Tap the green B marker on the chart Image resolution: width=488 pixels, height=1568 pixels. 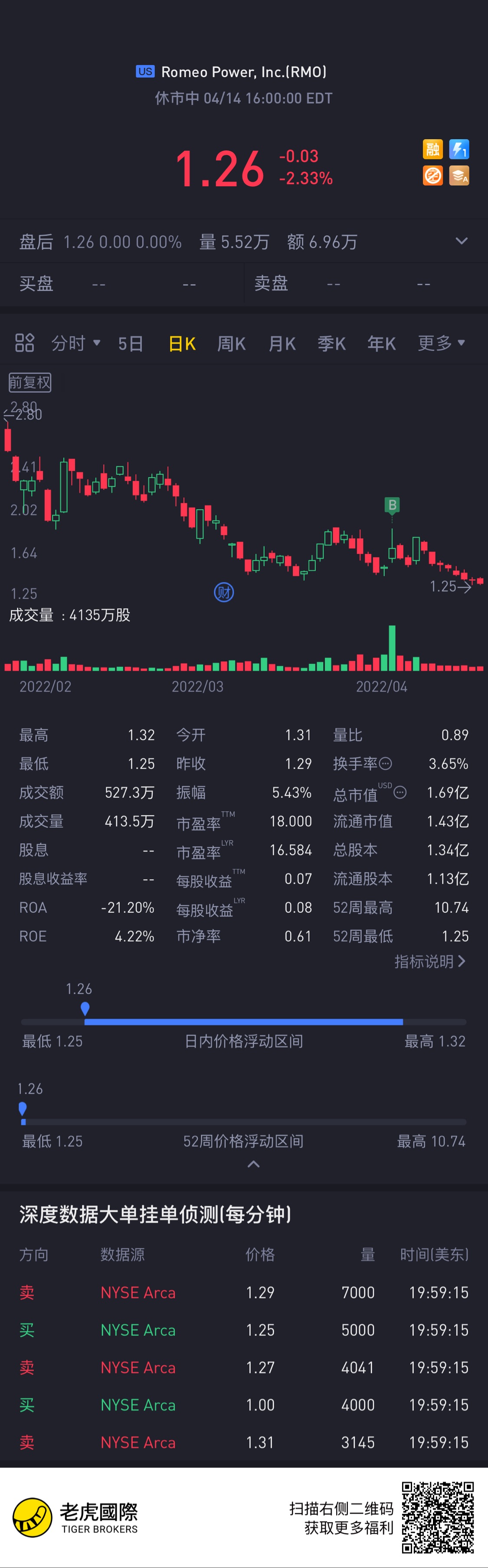392,504
